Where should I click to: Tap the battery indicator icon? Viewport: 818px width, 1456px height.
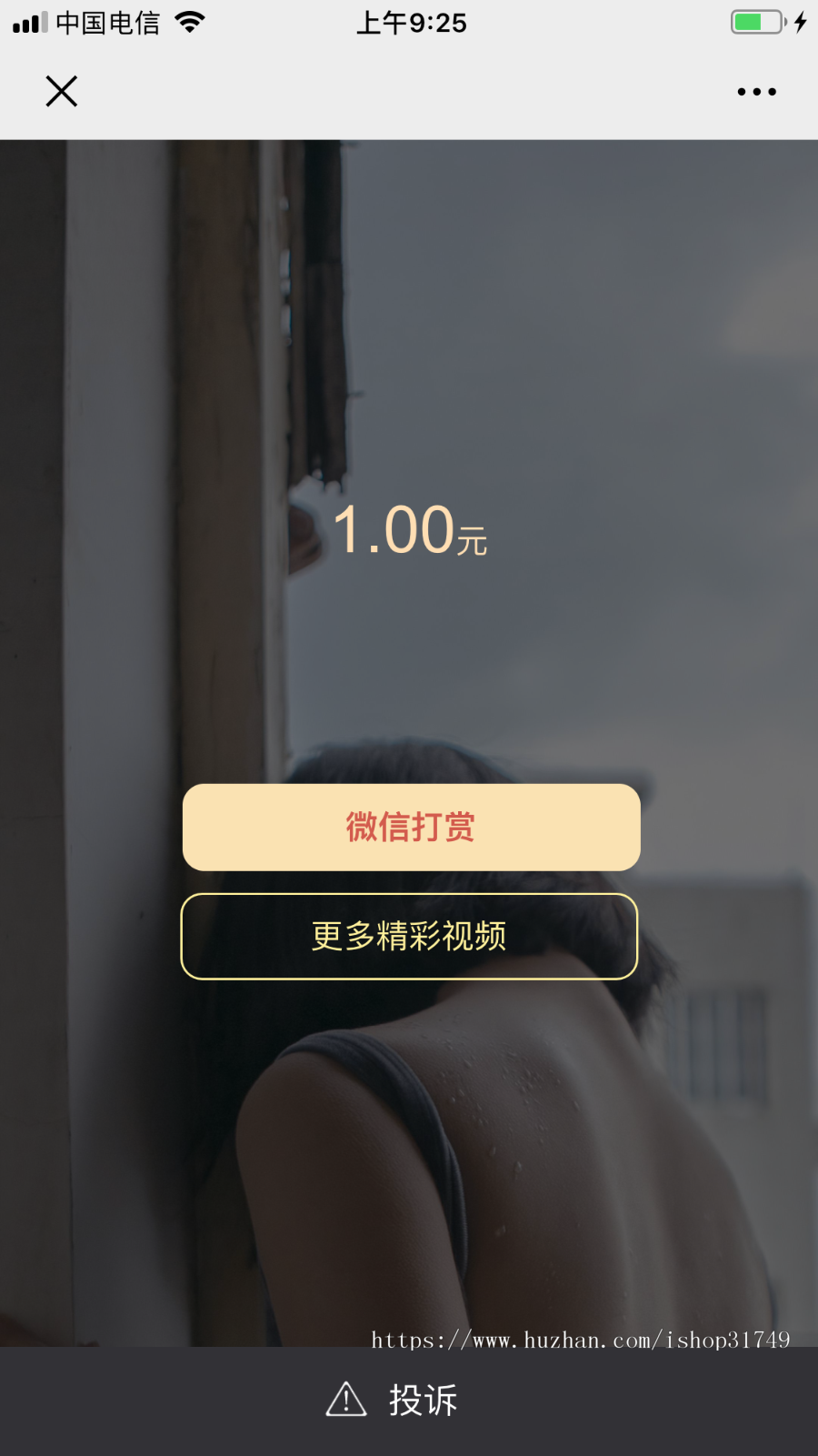tap(754, 20)
